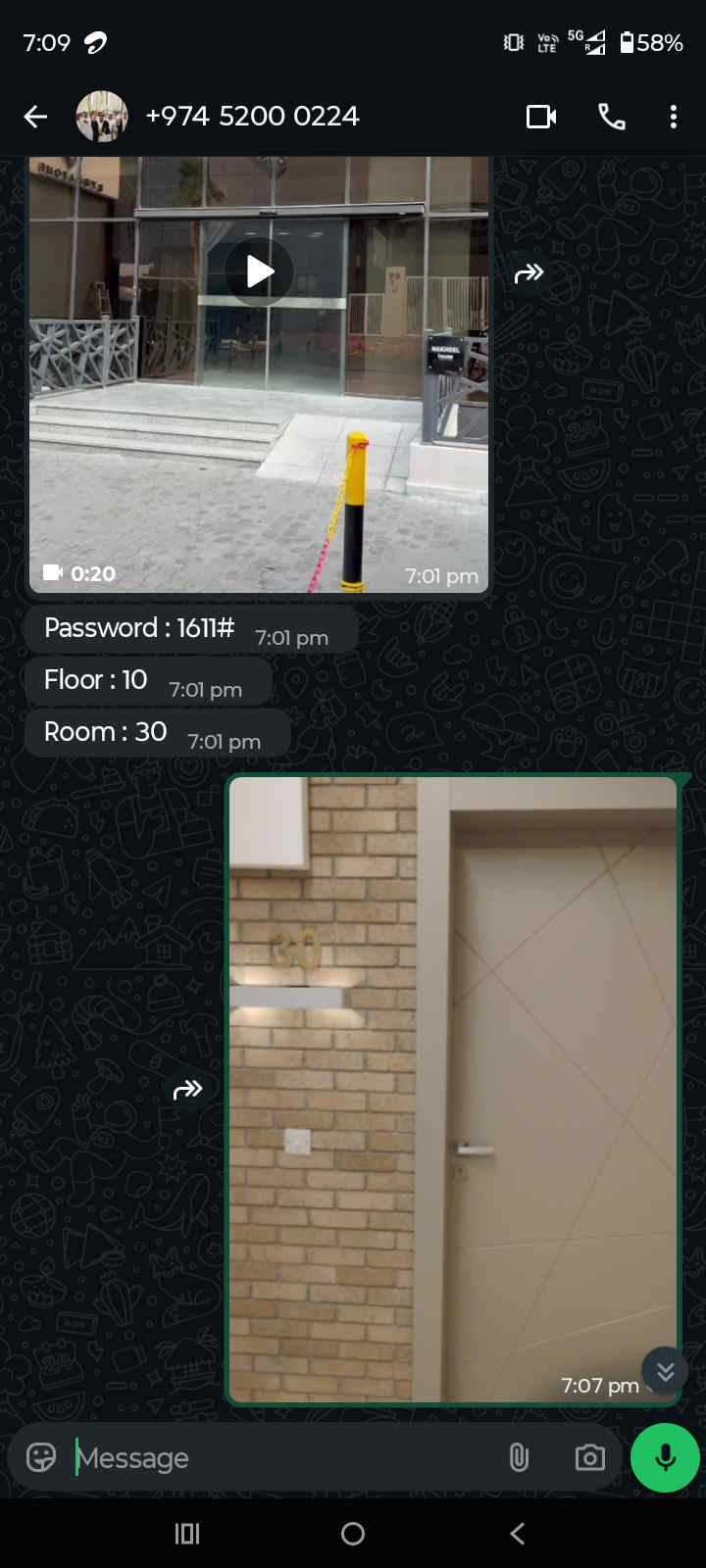This screenshot has height=1568, width=706.
Task: Forward the sent door photo
Action: click(x=187, y=1089)
